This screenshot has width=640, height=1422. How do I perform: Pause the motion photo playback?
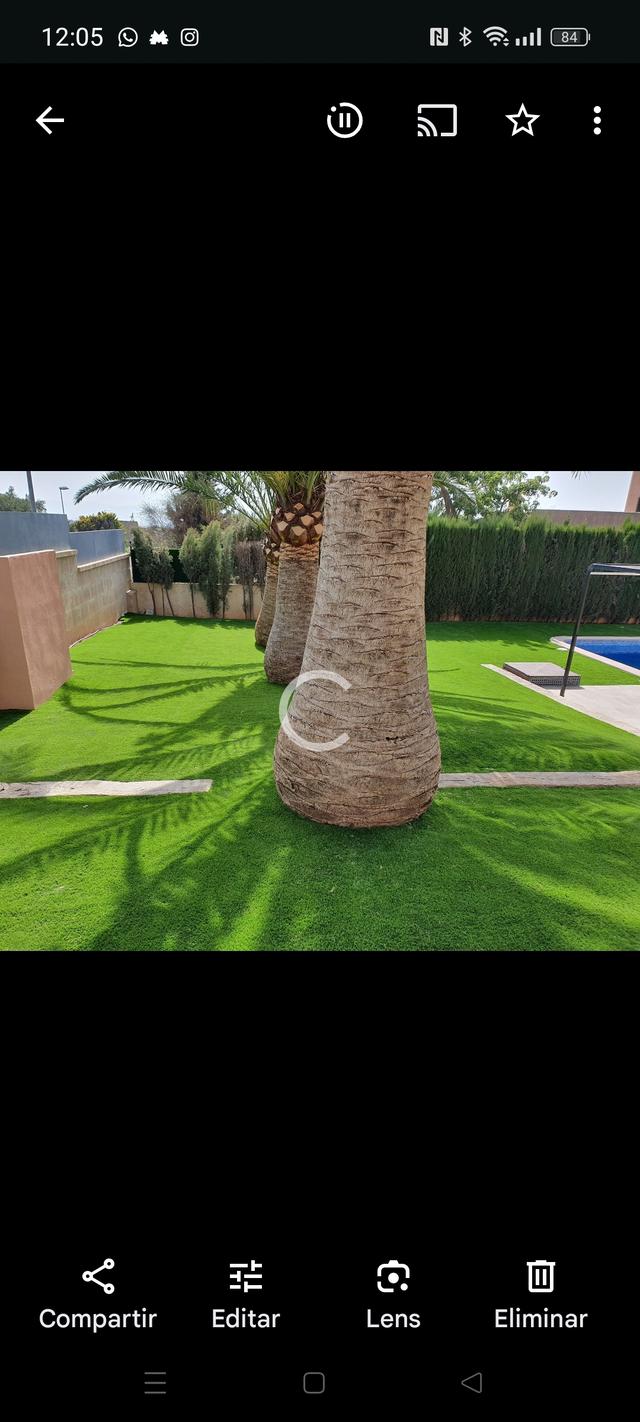coord(344,121)
